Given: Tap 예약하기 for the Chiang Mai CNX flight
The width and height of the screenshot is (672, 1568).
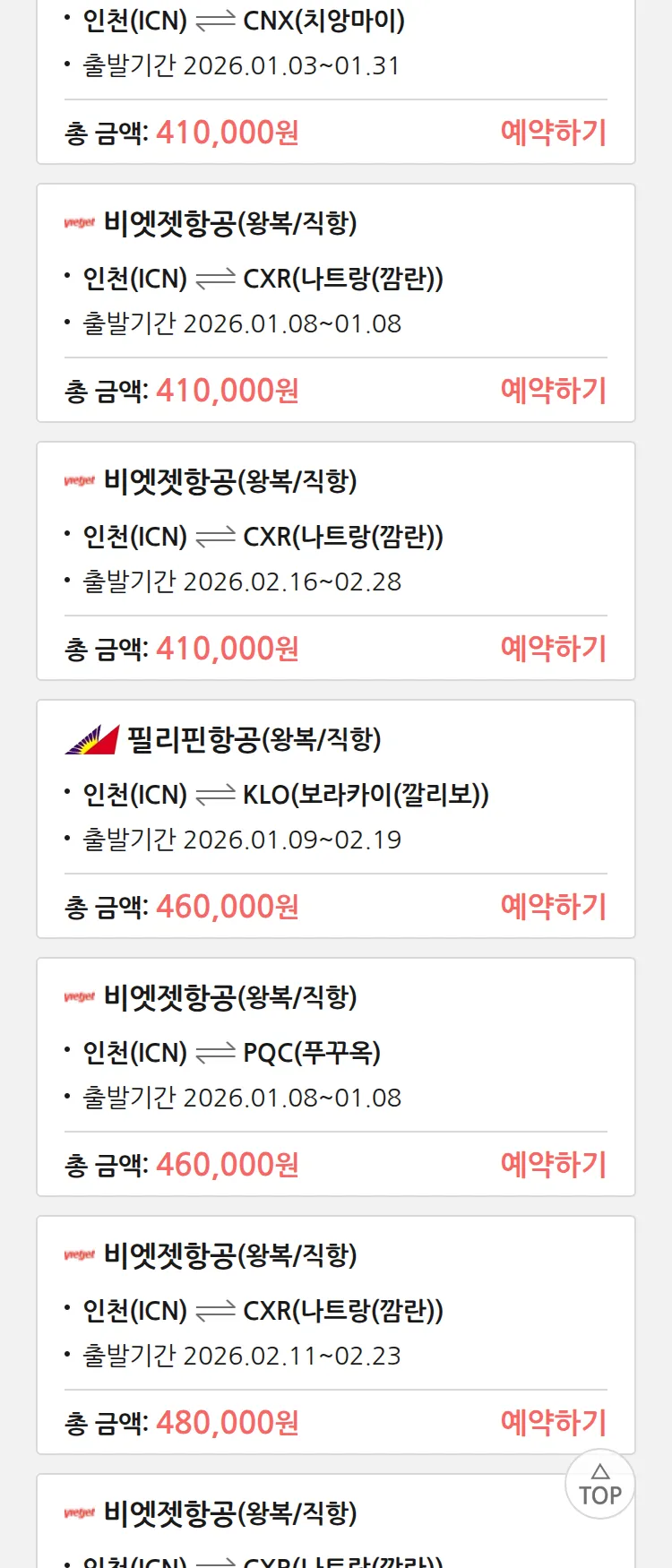Looking at the screenshot, I should [553, 133].
